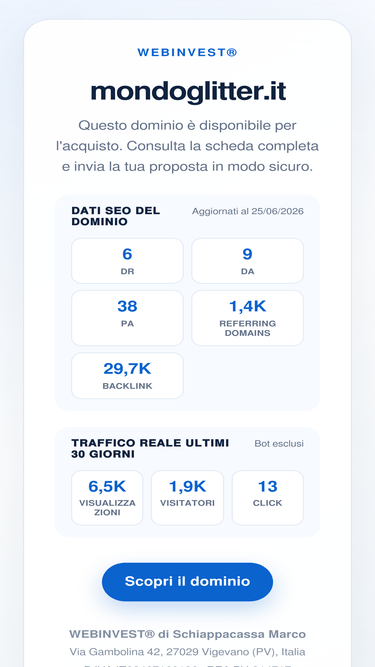The height and width of the screenshot is (667, 375).
Task: Tap the Scopri il dominio button
Action: [187, 581]
